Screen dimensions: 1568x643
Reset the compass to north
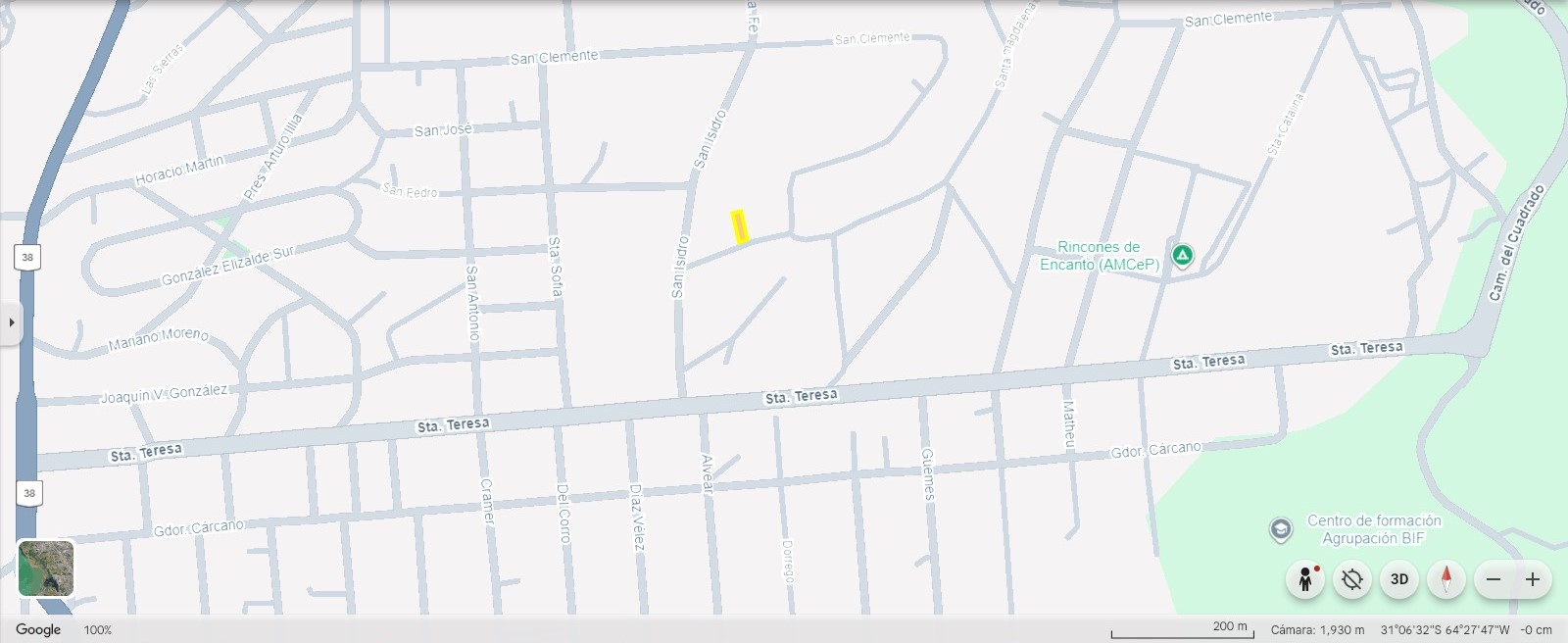[x=1446, y=579]
